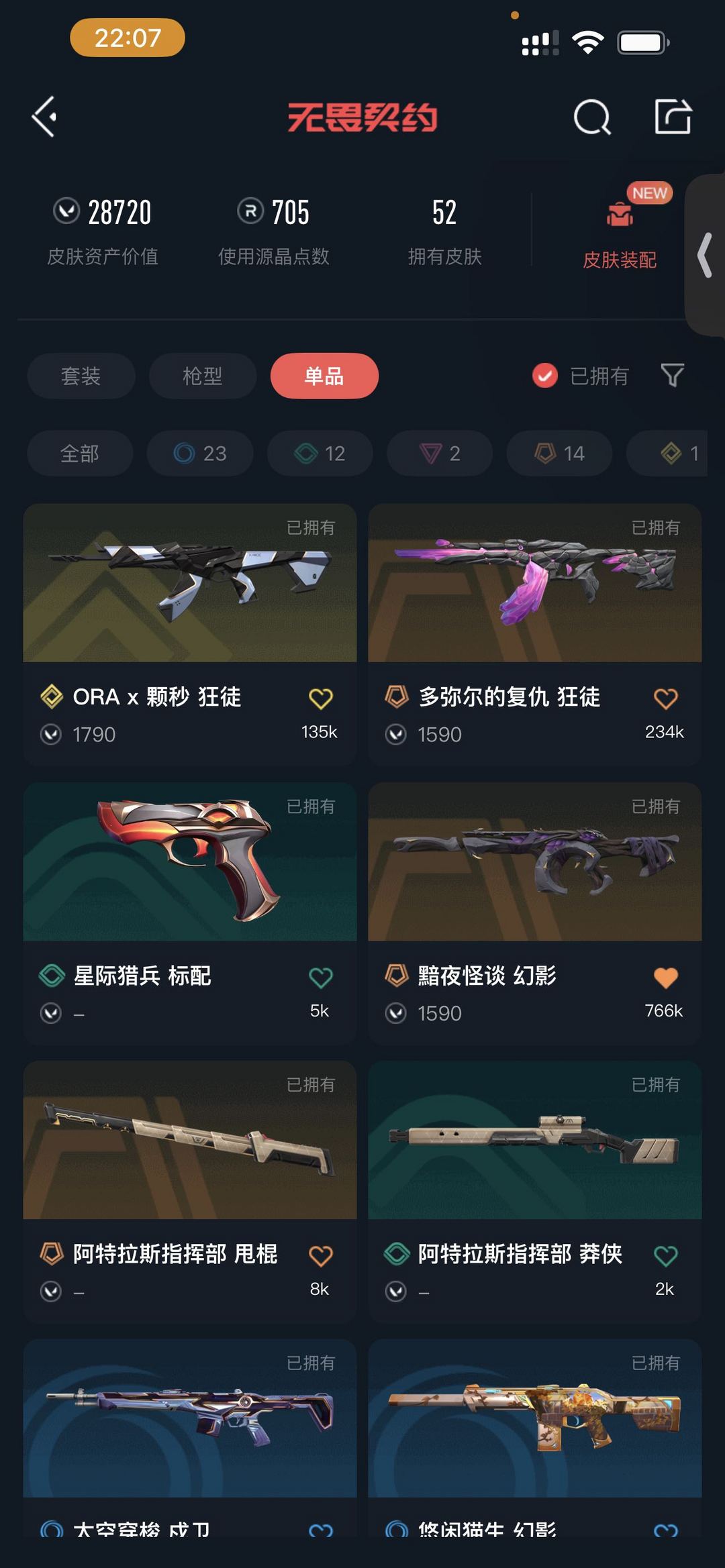
Task: Open the filter funnel icon
Action: [672, 376]
